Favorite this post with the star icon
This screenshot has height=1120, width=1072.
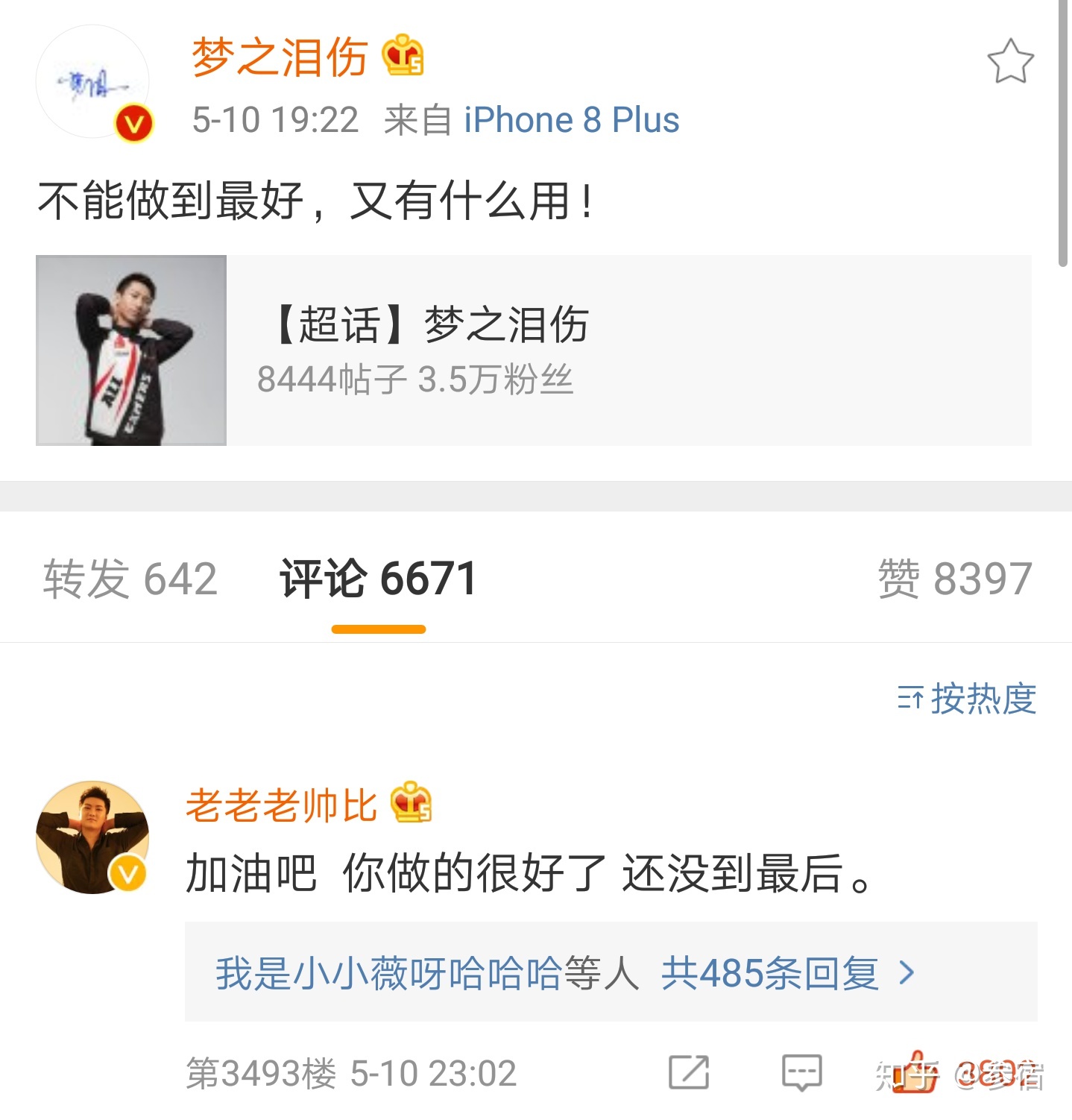tap(1010, 61)
